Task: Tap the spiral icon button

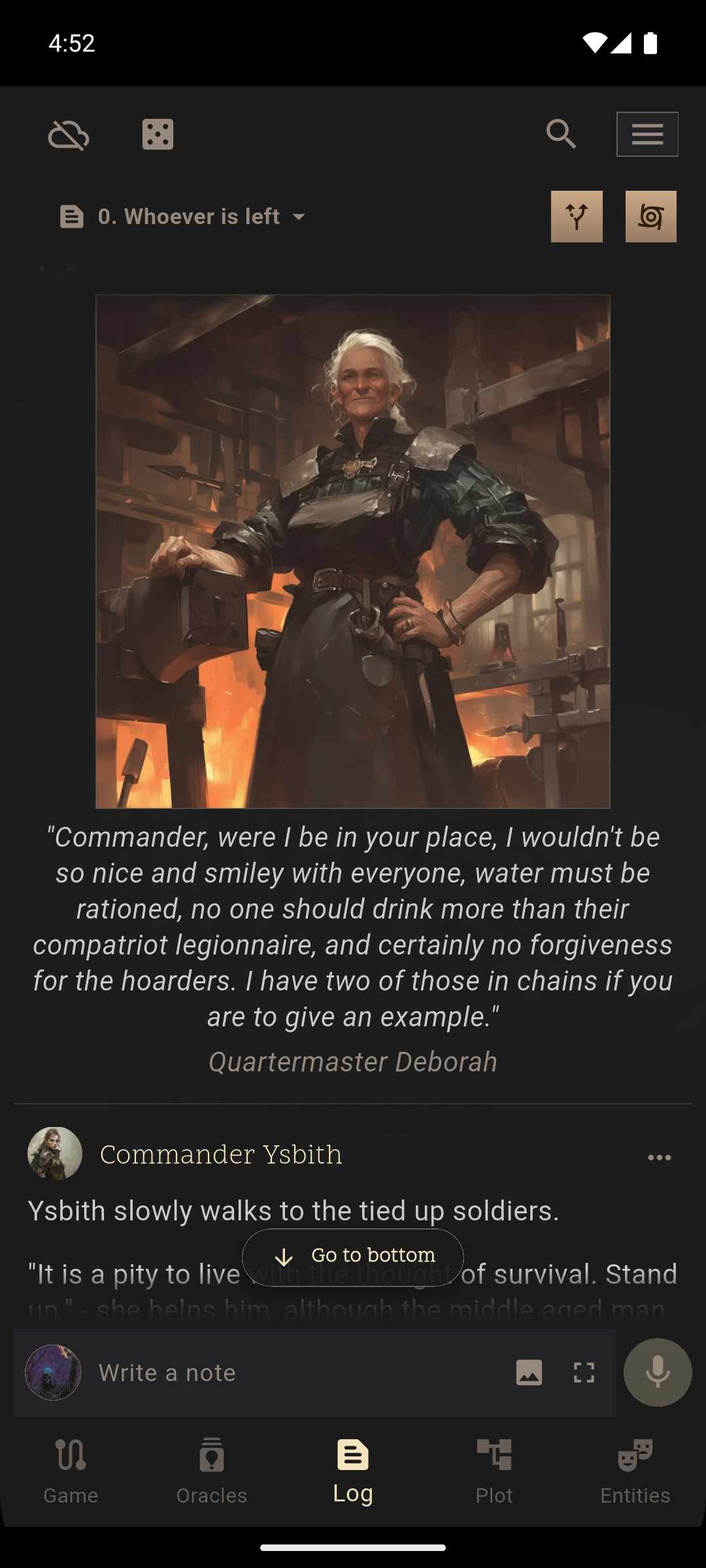Action: click(650, 216)
